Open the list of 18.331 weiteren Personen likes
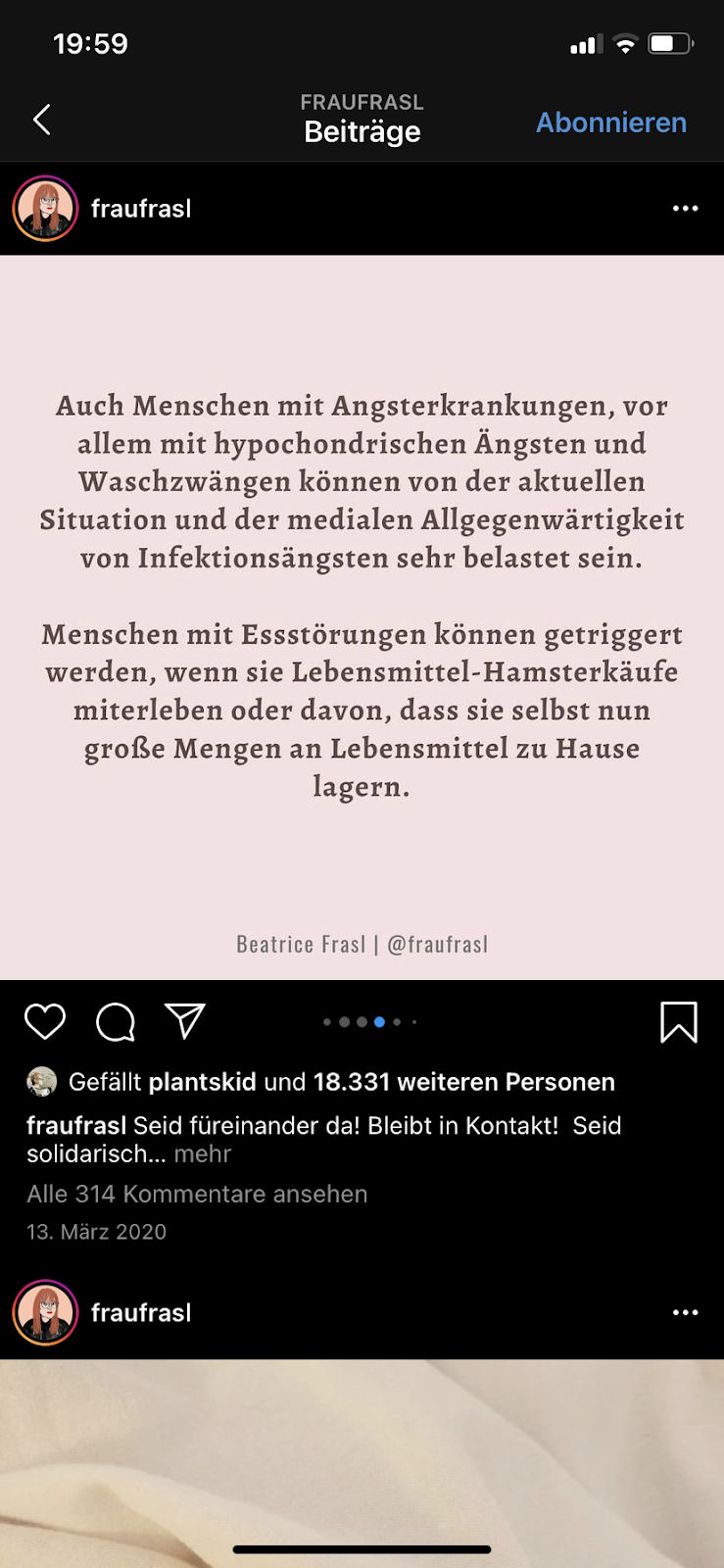This screenshot has width=724, height=1568. tap(463, 1082)
